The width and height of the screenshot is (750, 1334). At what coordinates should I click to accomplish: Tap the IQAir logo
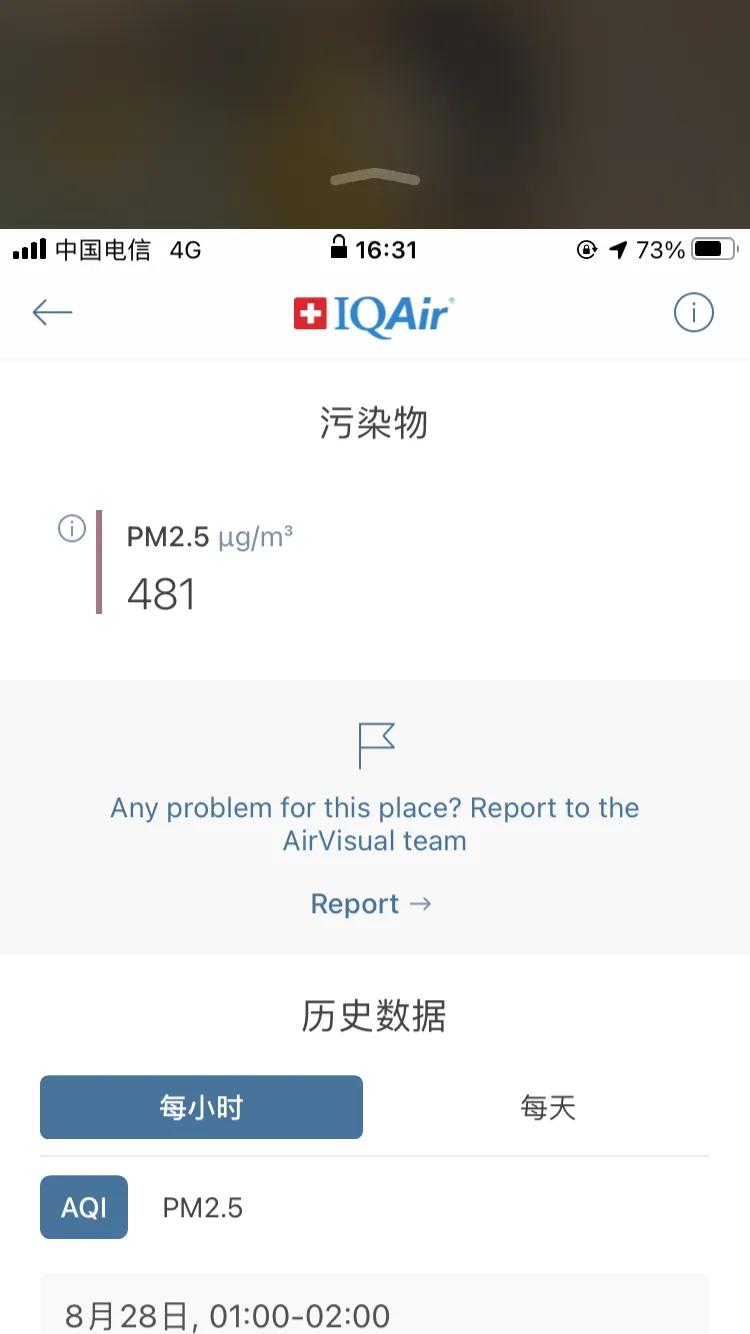point(373,312)
